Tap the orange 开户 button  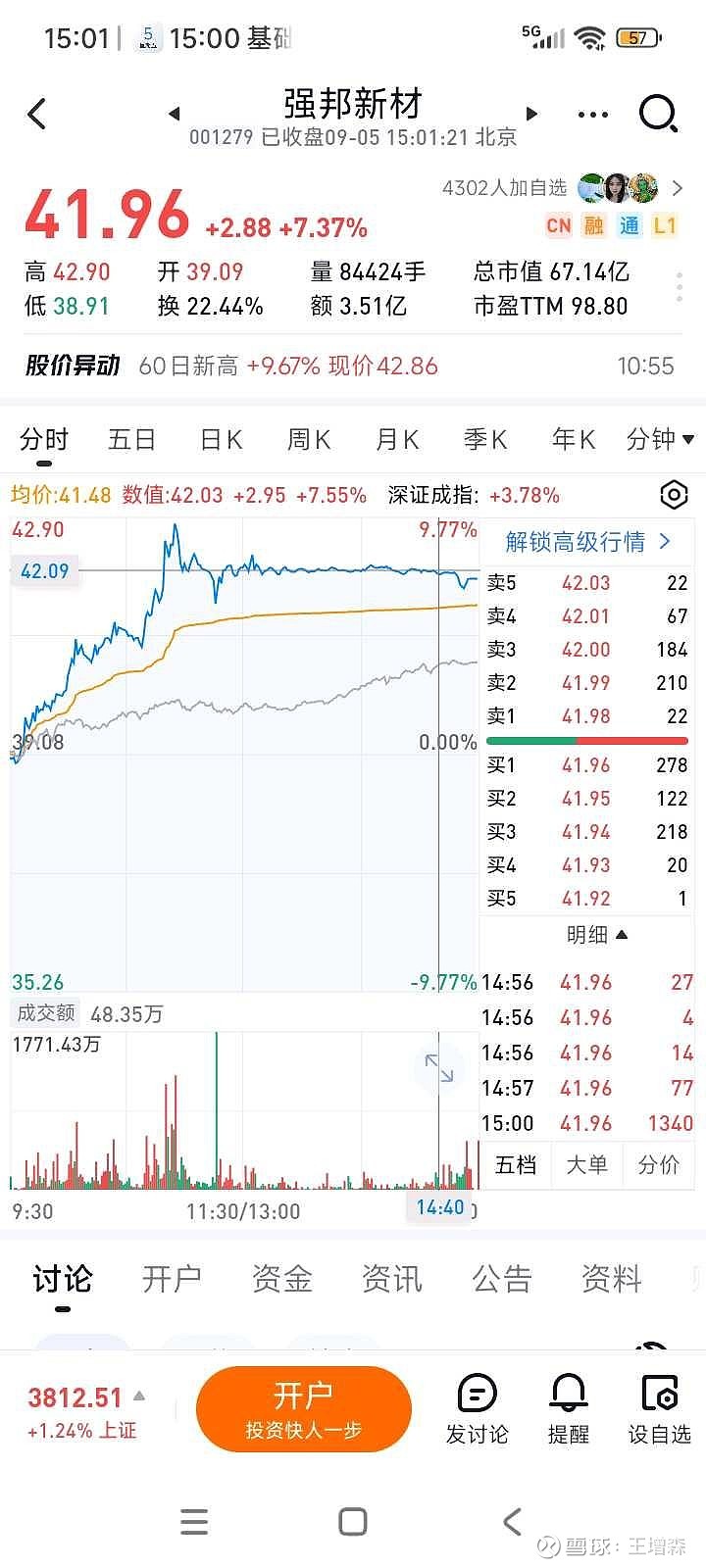(x=303, y=1409)
